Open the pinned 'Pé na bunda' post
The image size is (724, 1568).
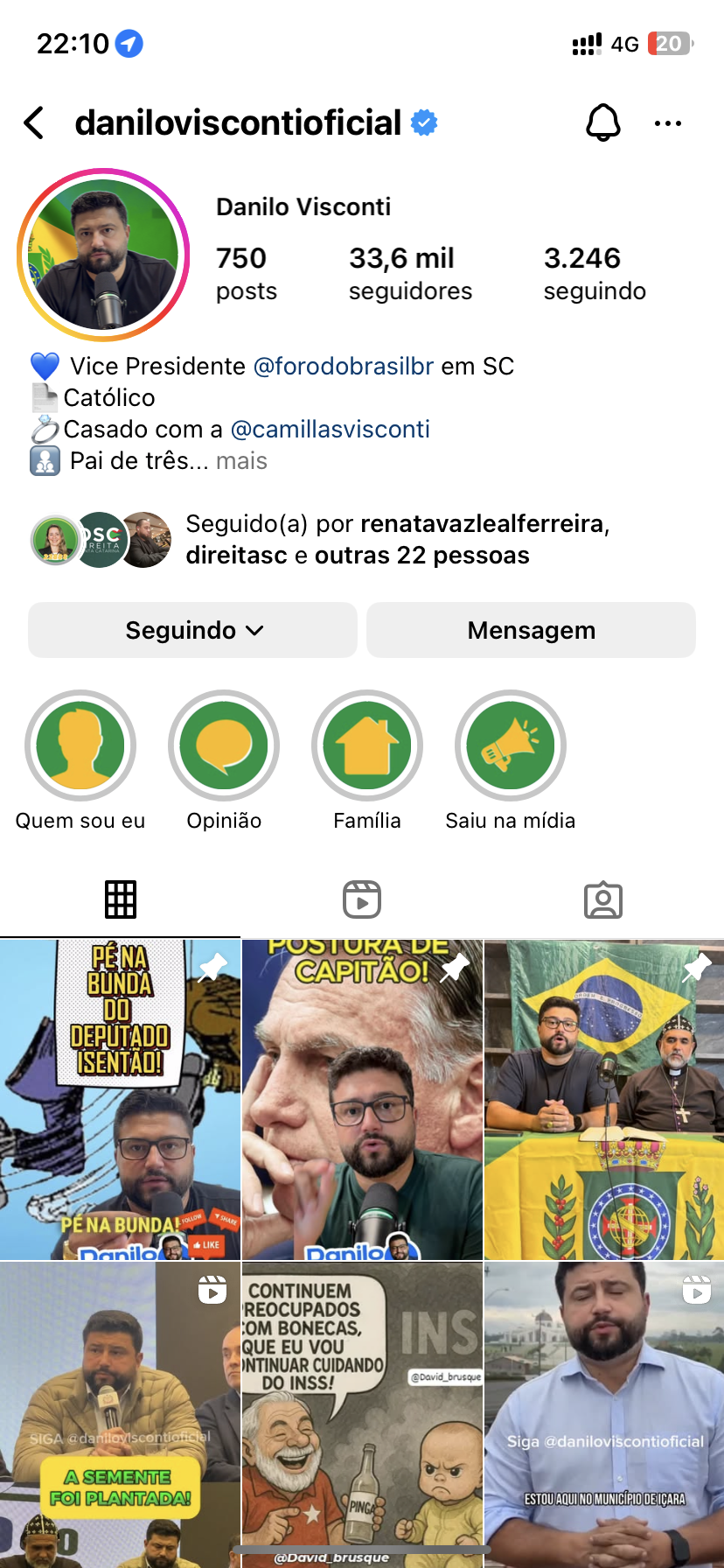click(120, 1100)
